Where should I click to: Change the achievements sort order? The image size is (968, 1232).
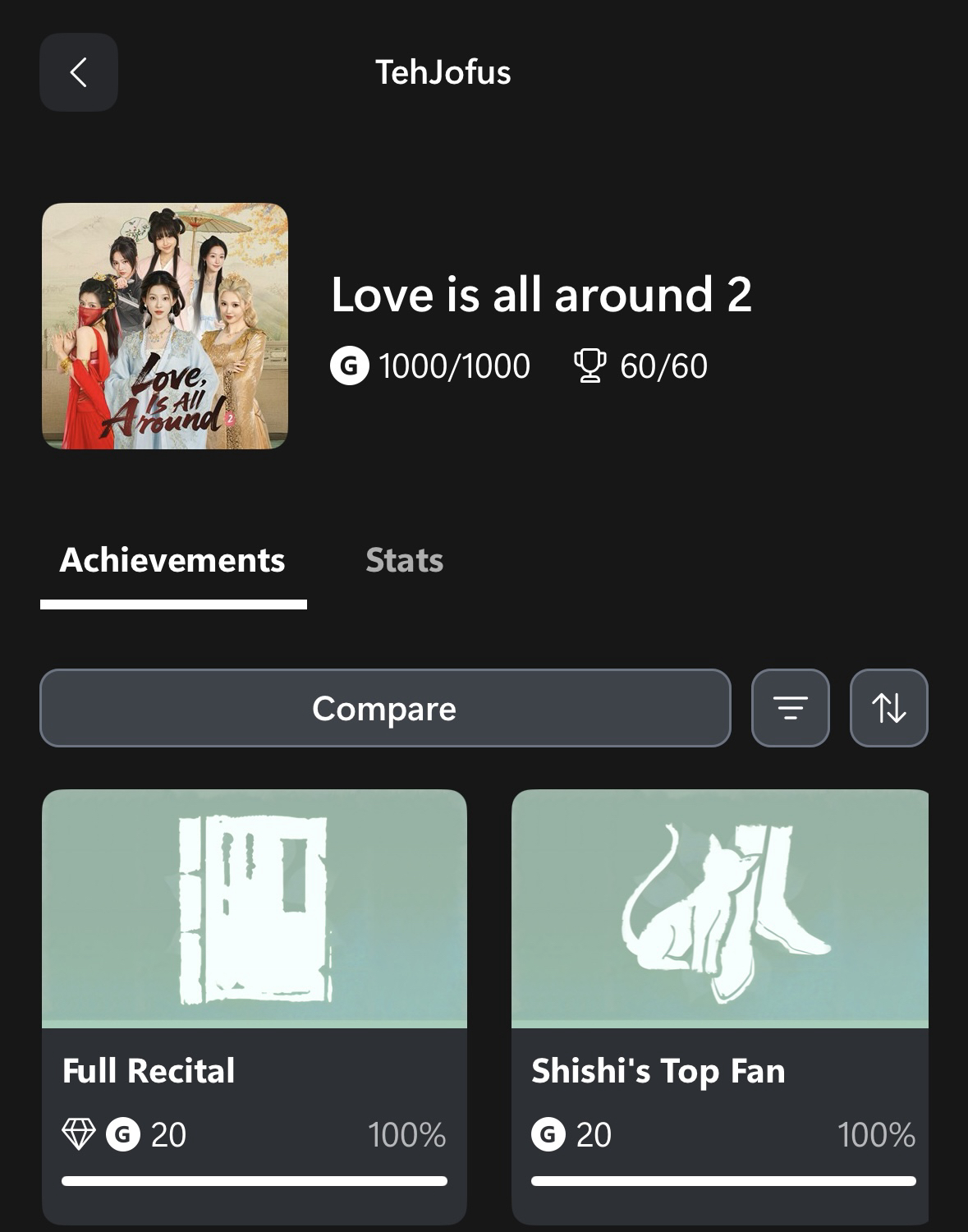888,708
